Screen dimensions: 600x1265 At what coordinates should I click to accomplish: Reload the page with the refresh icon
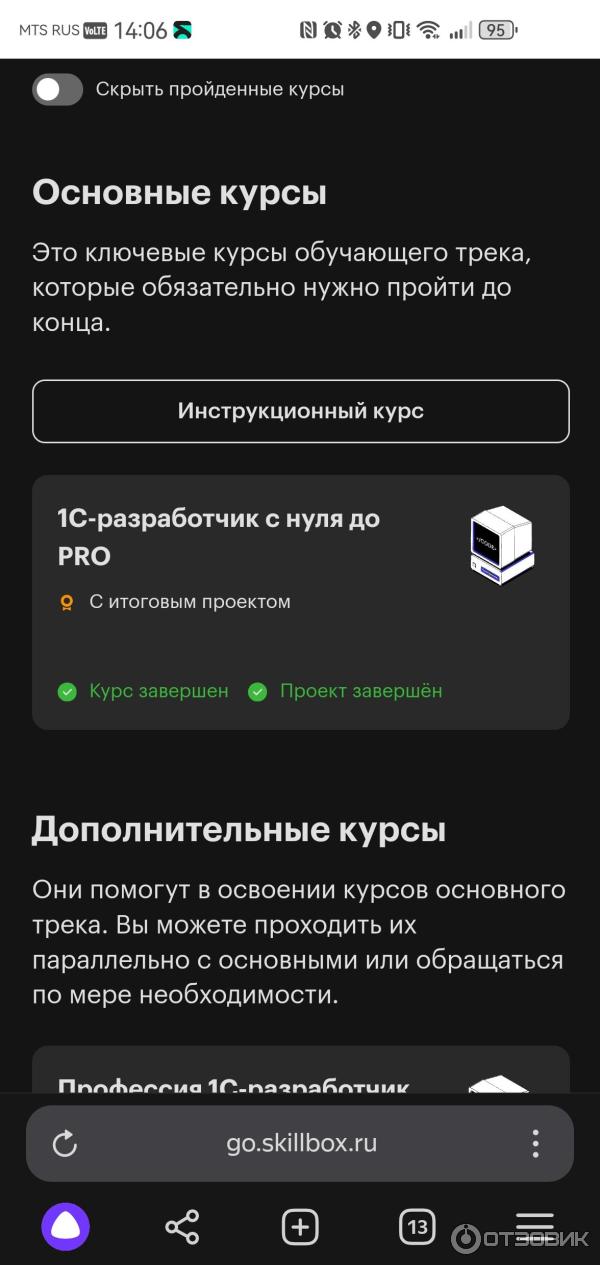[65, 1144]
